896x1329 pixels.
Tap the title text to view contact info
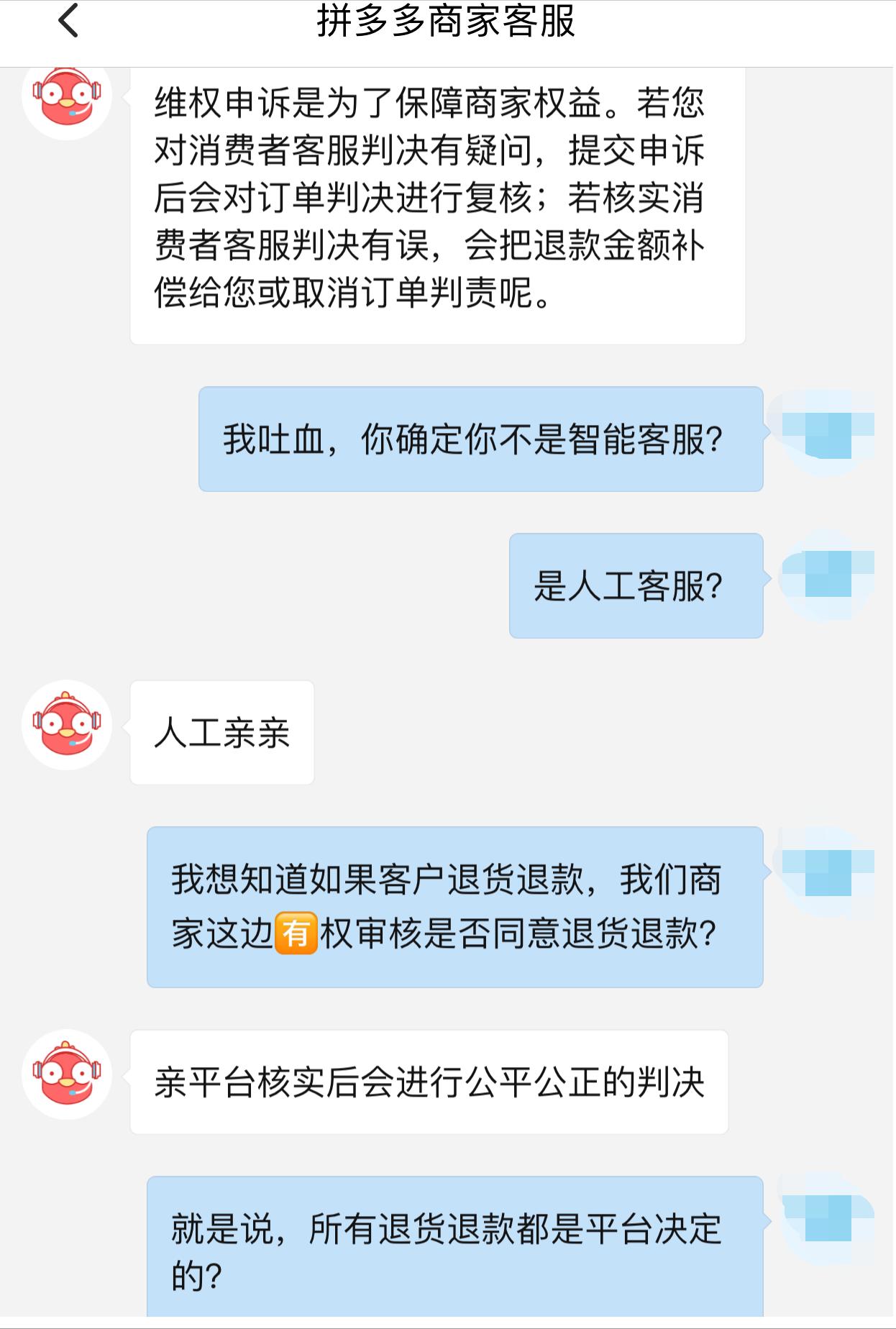coord(448,24)
